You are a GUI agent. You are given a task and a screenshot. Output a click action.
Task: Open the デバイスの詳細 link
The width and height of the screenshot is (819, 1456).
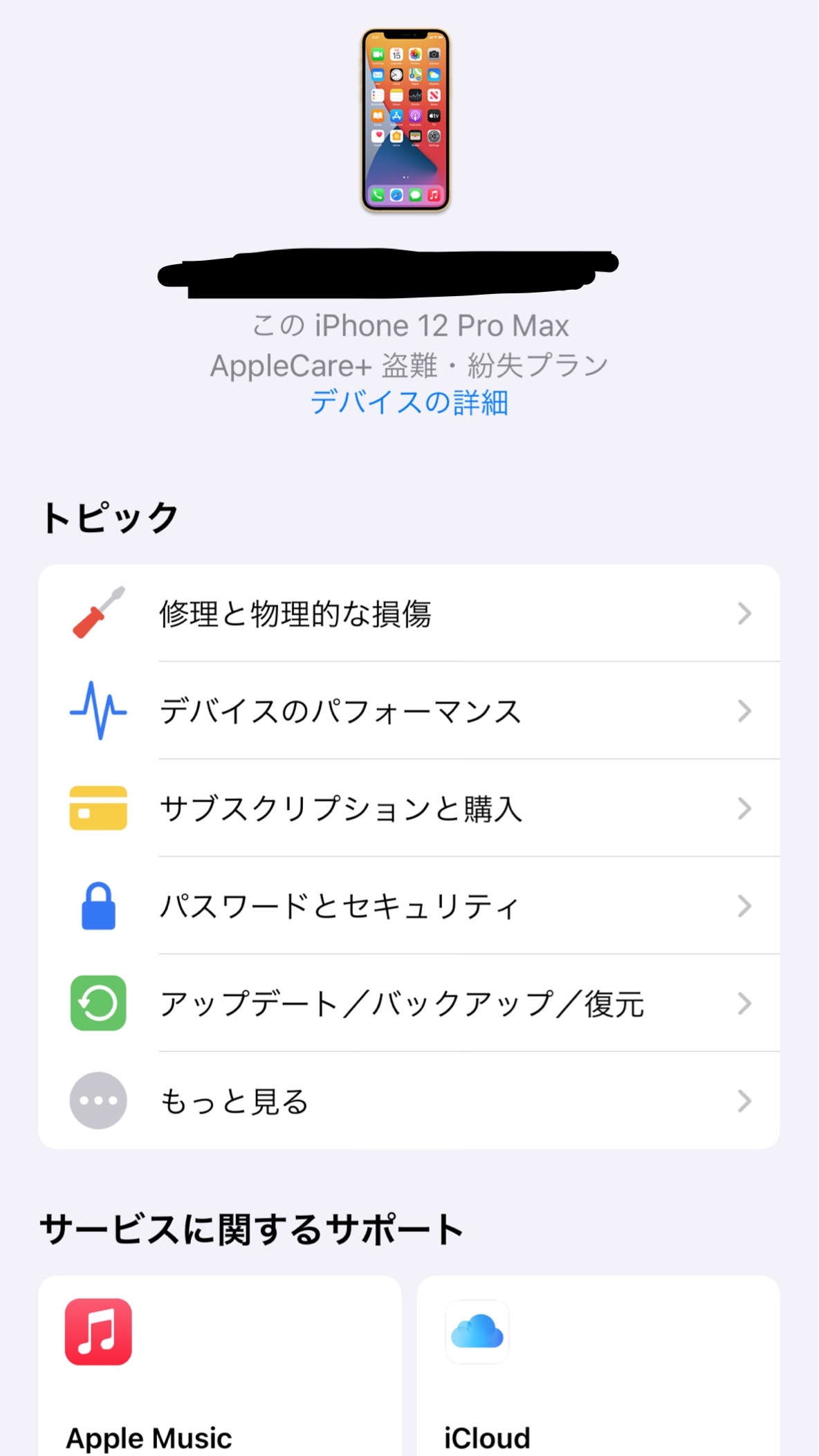[409, 403]
